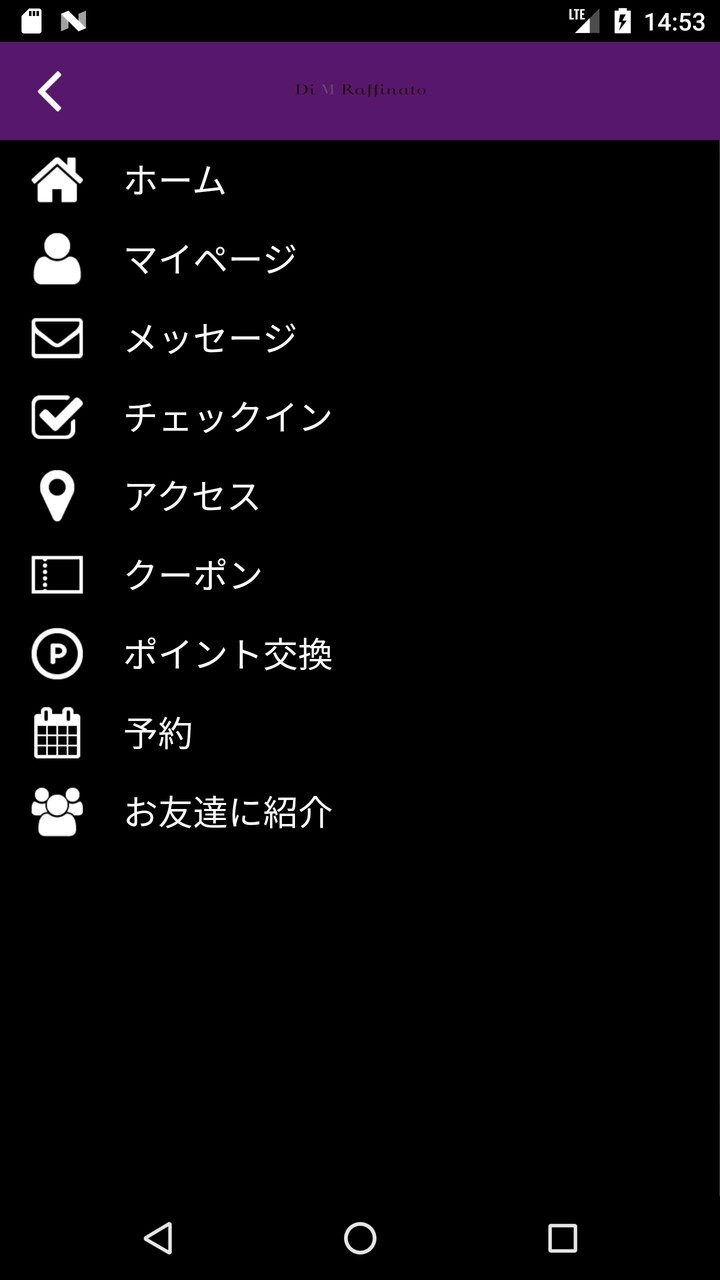Open reservations via the calendar icon
Image resolution: width=720 pixels, height=1280 pixels.
tap(57, 734)
